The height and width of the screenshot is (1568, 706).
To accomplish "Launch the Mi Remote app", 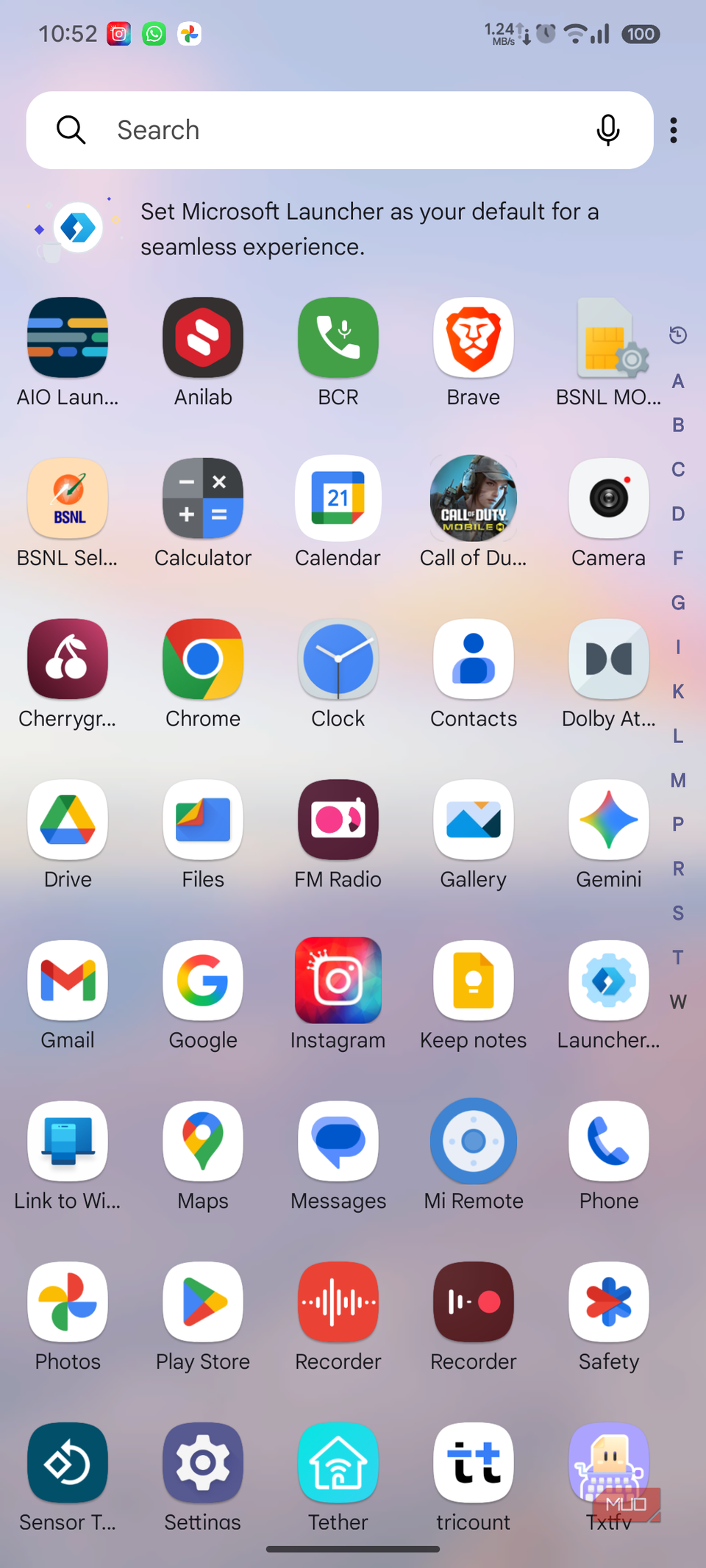I will click(473, 1142).
